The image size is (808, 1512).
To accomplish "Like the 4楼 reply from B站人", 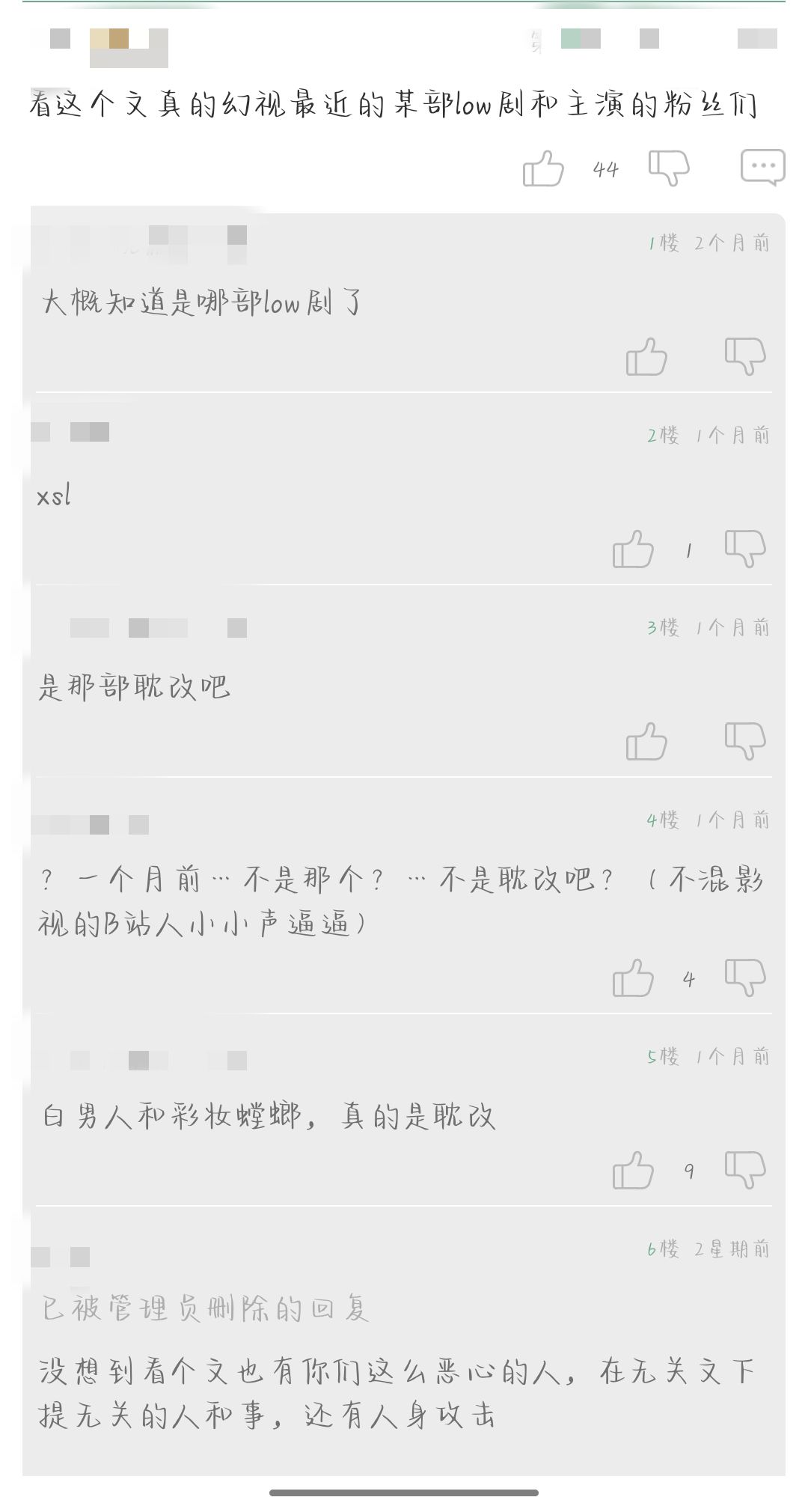I will click(633, 978).
